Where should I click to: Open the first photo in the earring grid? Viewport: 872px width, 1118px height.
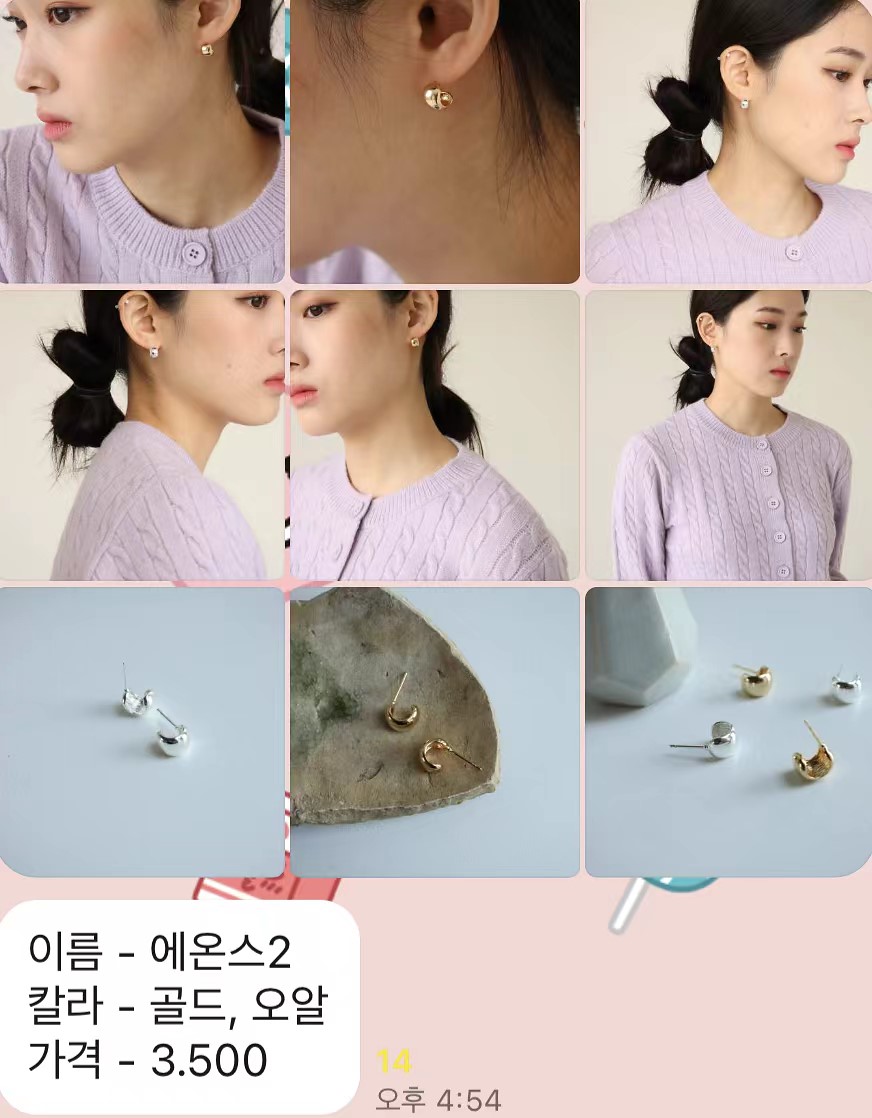tap(142, 140)
